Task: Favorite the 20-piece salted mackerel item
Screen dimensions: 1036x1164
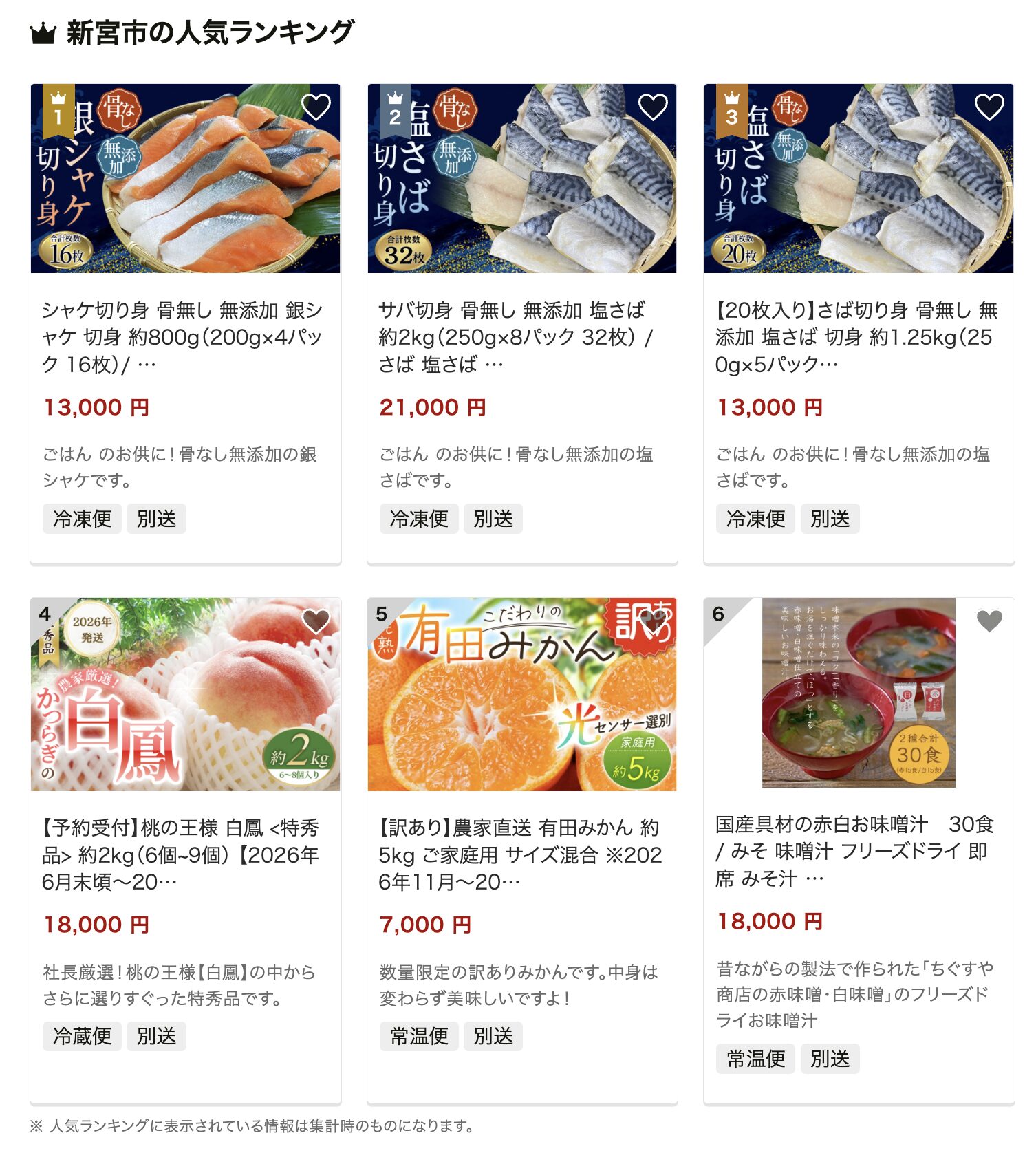Action: [989, 107]
